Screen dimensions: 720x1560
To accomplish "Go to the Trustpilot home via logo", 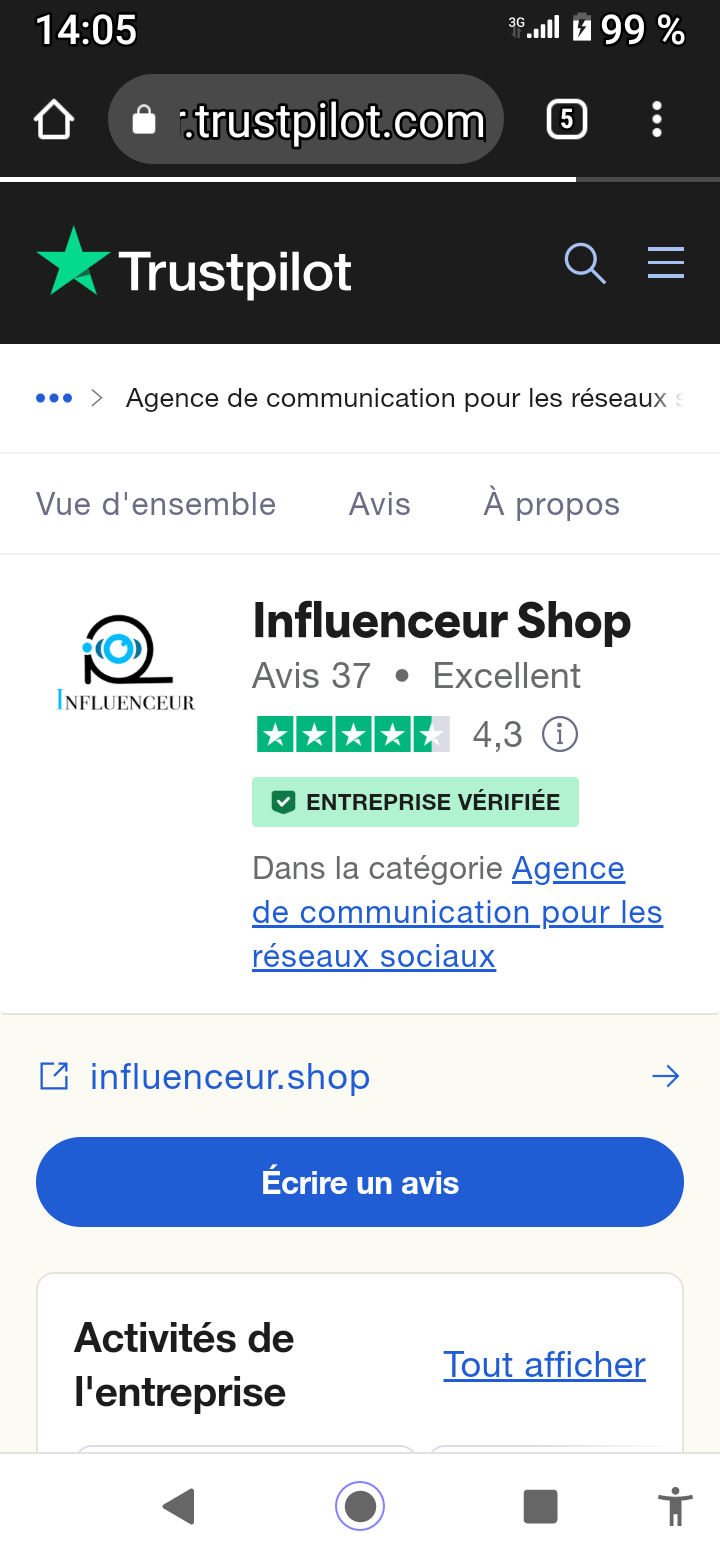I will 194,262.
